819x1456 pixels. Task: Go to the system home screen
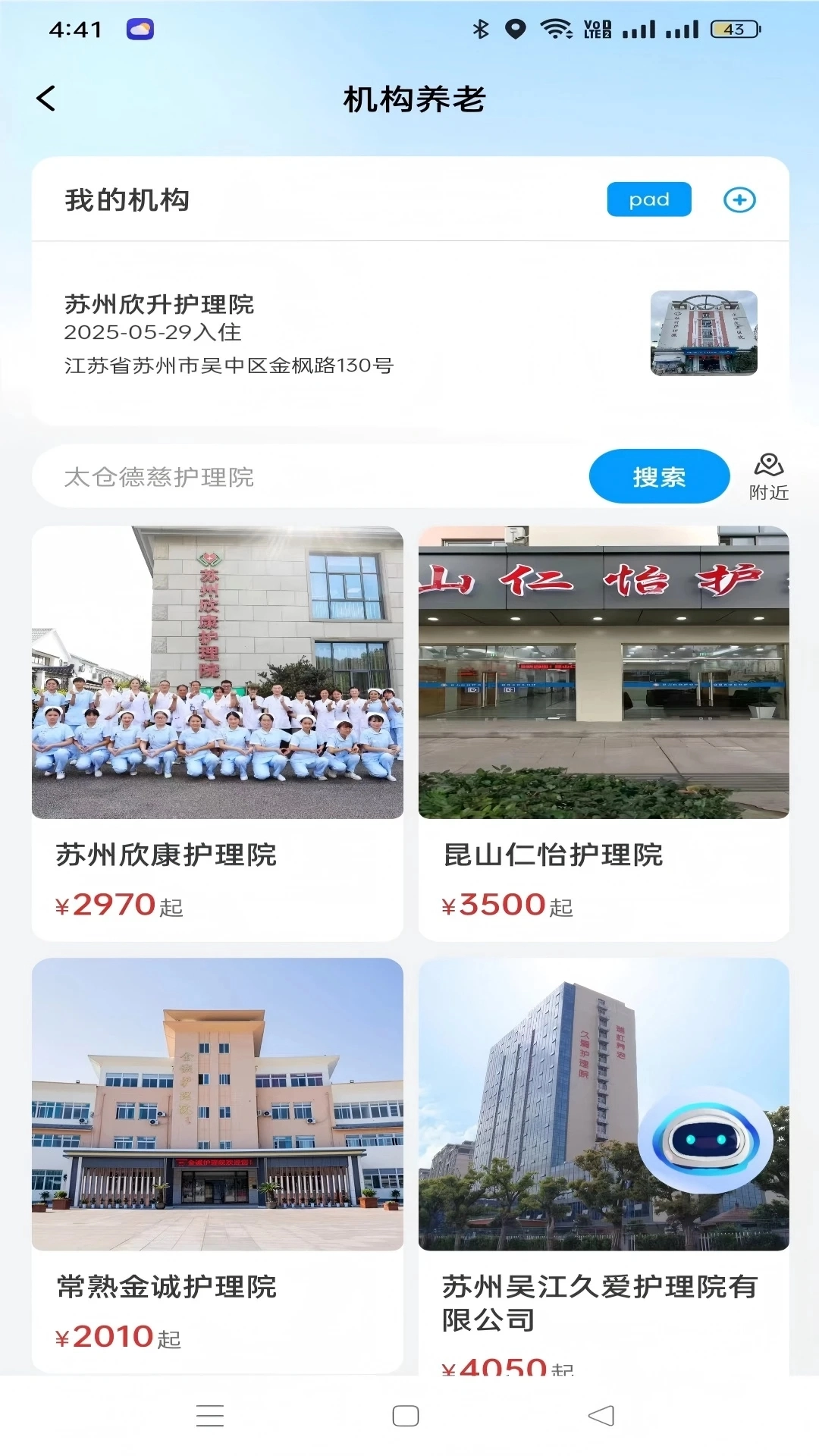coord(406,1416)
